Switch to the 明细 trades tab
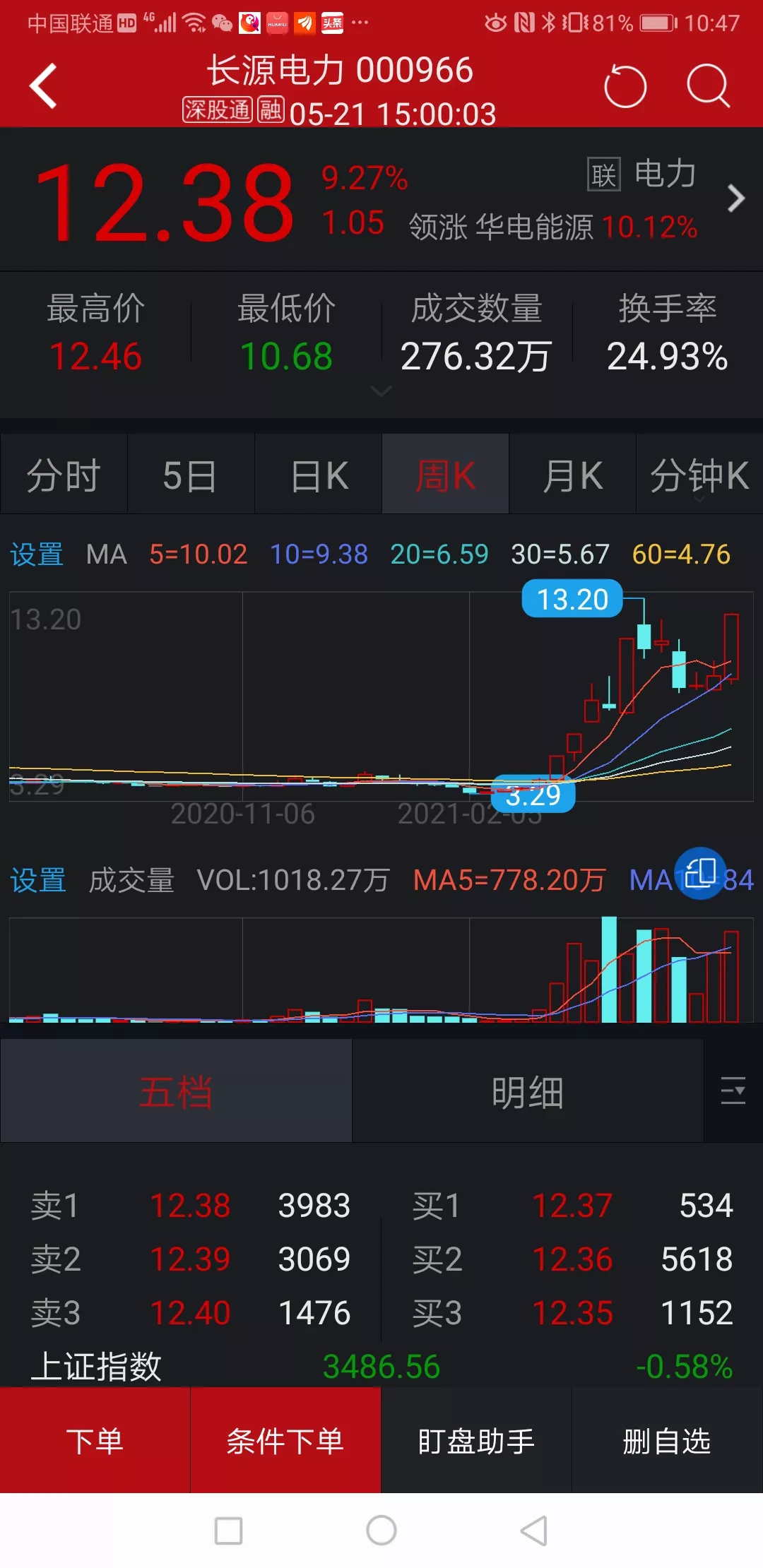Screen dimensions: 763x1568 [x=528, y=1091]
